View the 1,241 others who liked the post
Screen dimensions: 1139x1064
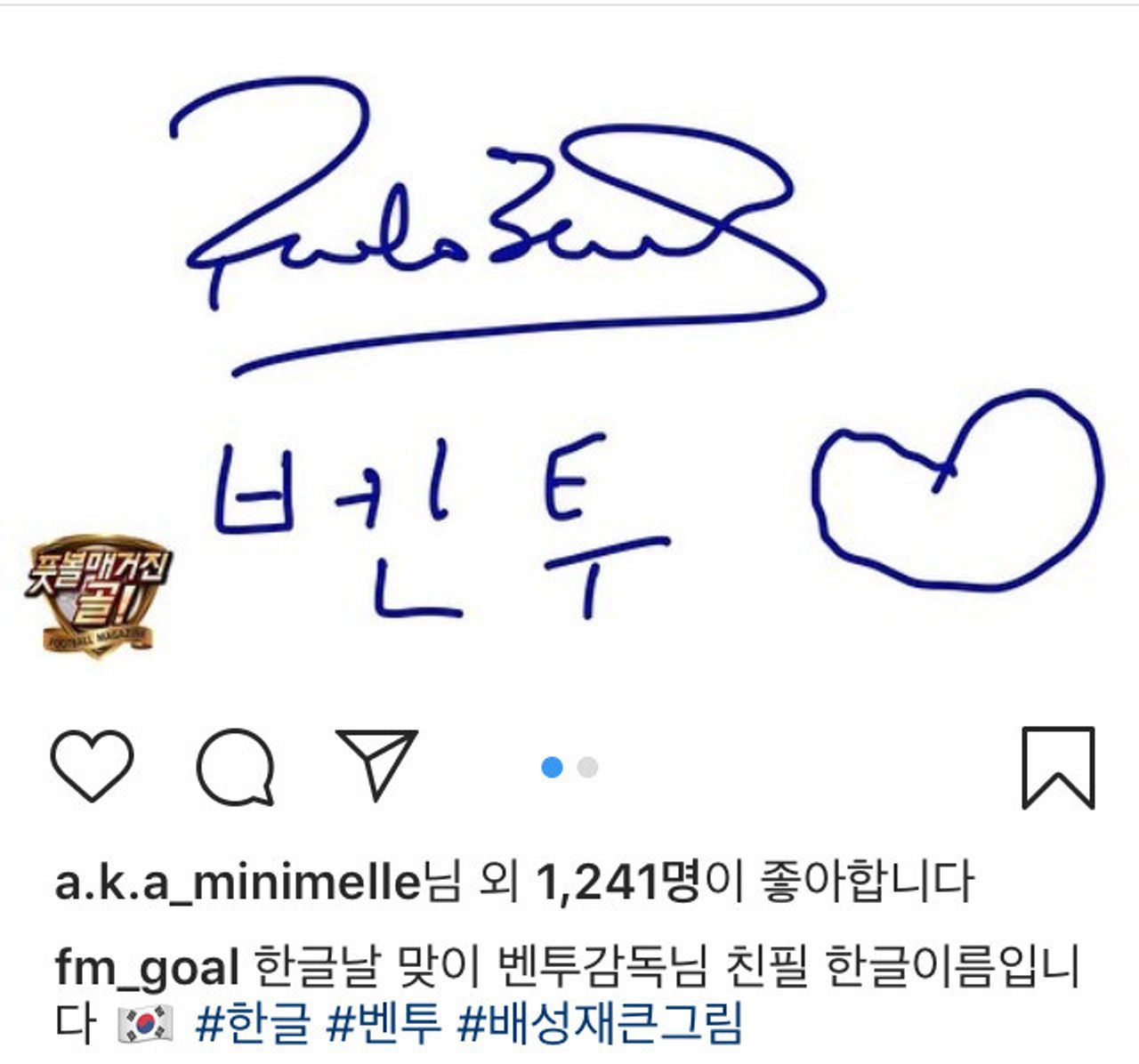click(618, 883)
